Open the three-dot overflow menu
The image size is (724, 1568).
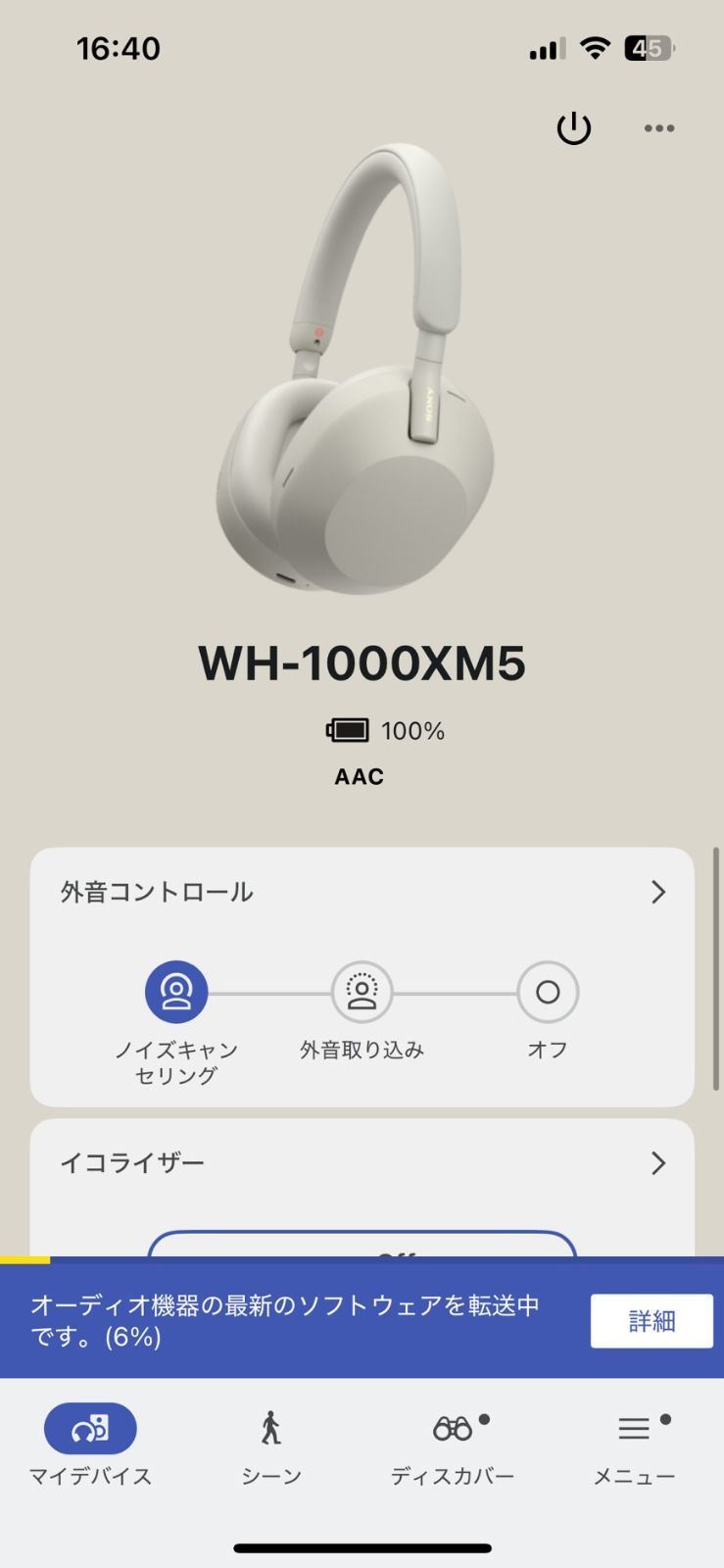point(658,128)
